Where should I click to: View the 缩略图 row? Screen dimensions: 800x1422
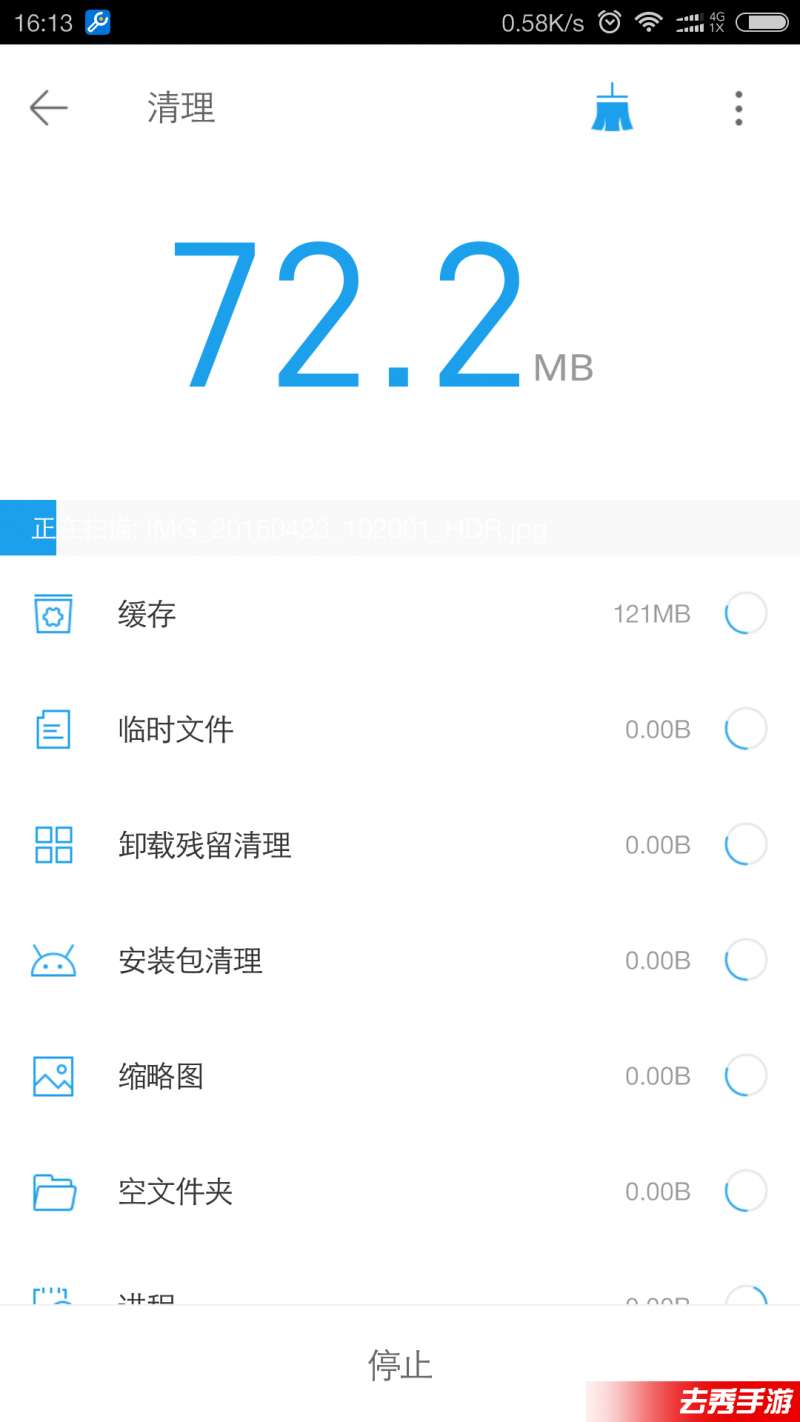pos(400,1076)
